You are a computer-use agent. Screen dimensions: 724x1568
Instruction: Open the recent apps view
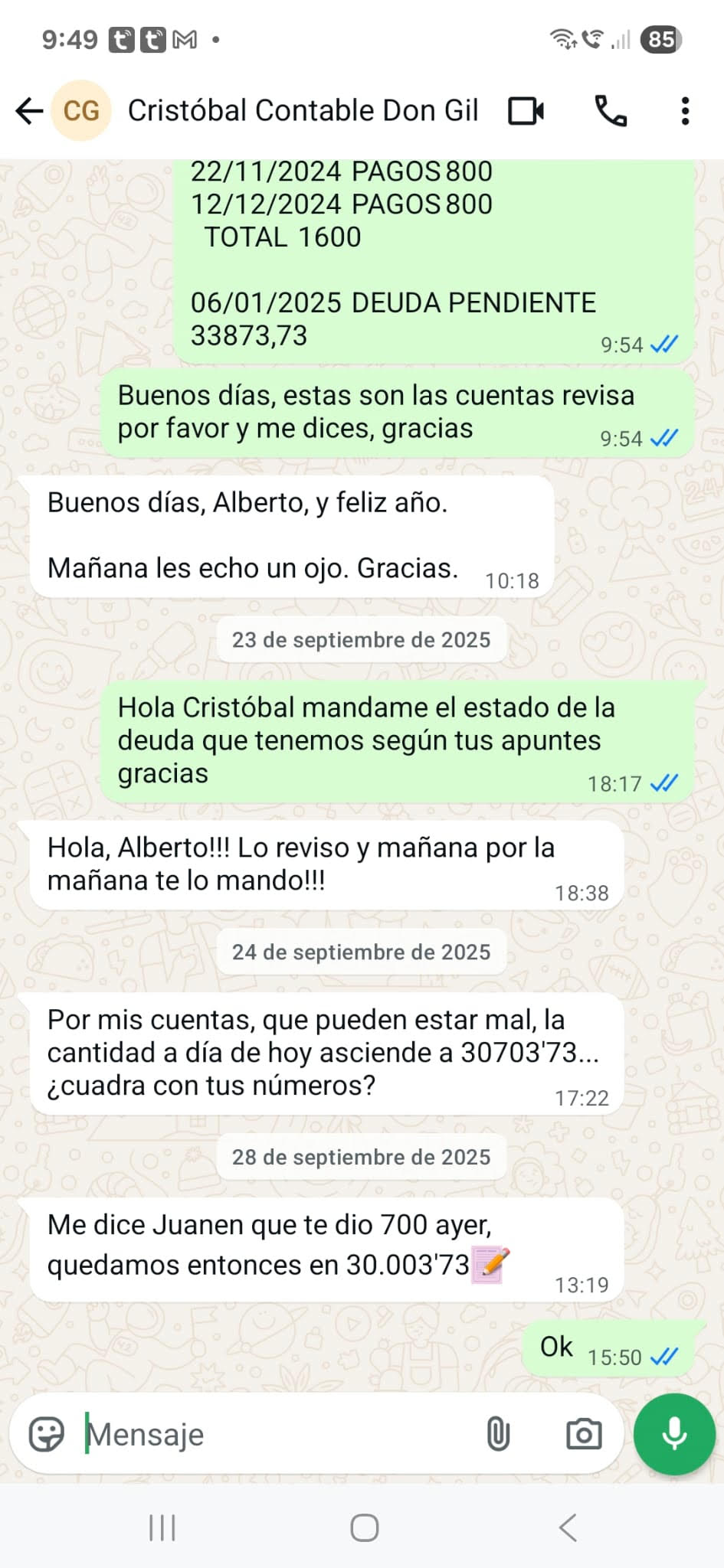click(x=162, y=1528)
